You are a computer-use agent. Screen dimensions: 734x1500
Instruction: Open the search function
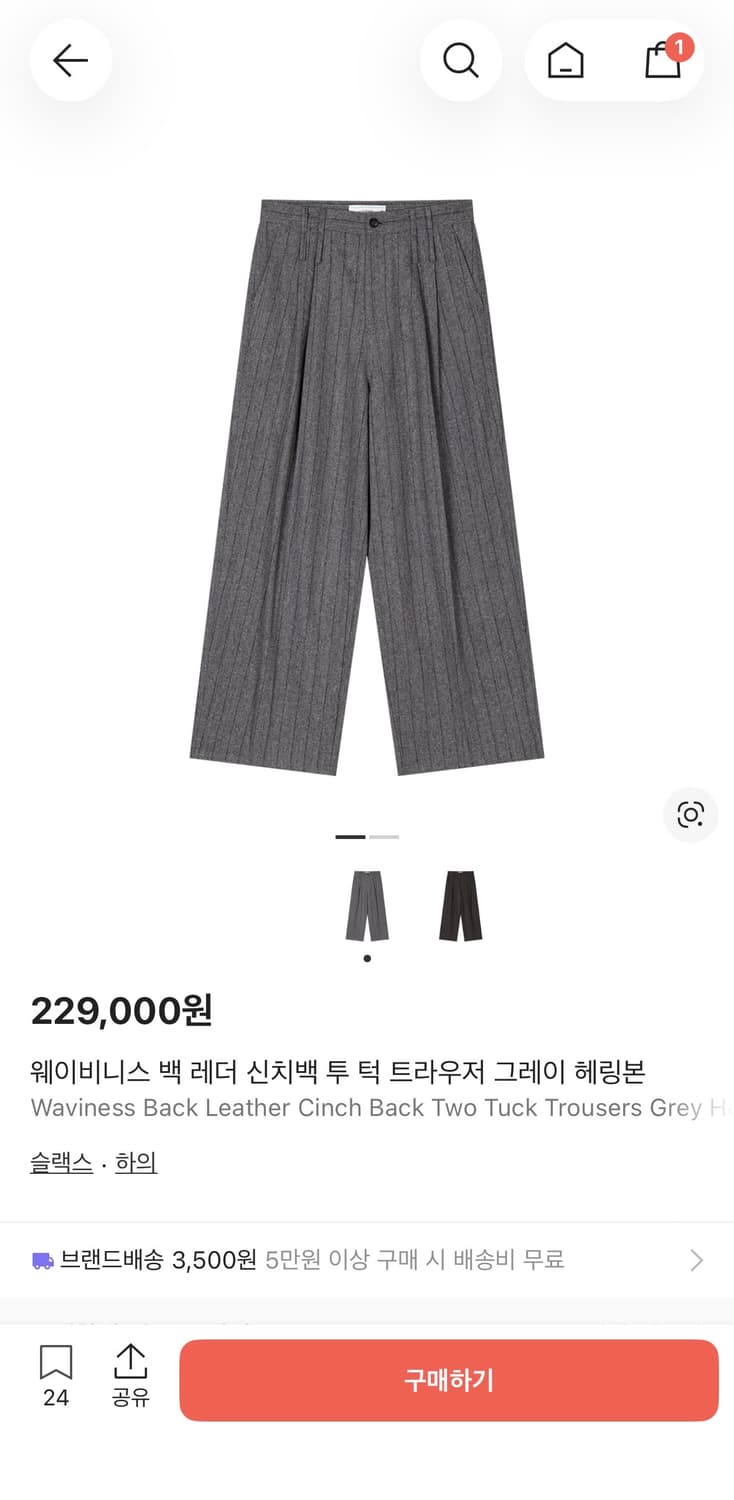coord(461,60)
